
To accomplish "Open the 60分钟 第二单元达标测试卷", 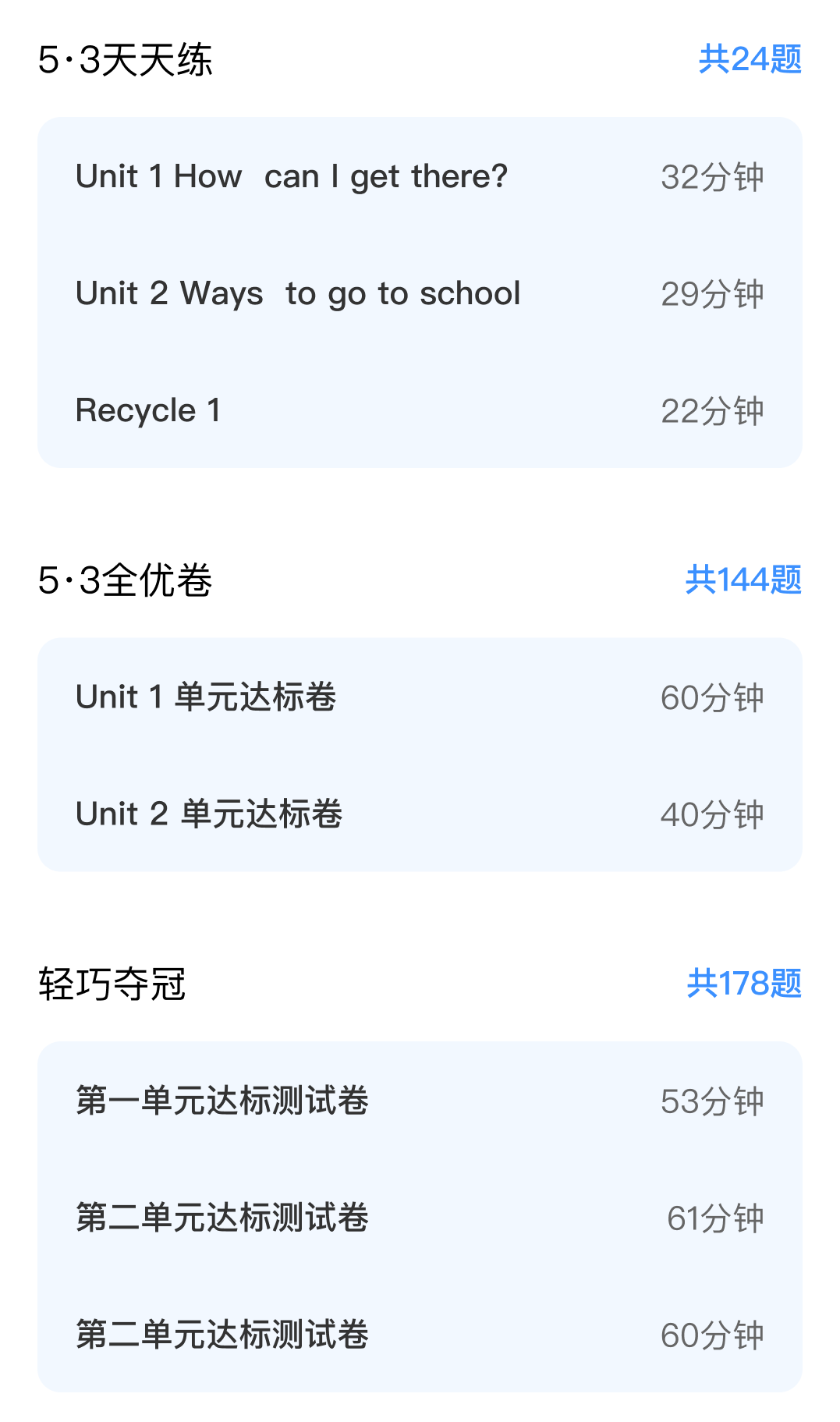I will (222, 1335).
